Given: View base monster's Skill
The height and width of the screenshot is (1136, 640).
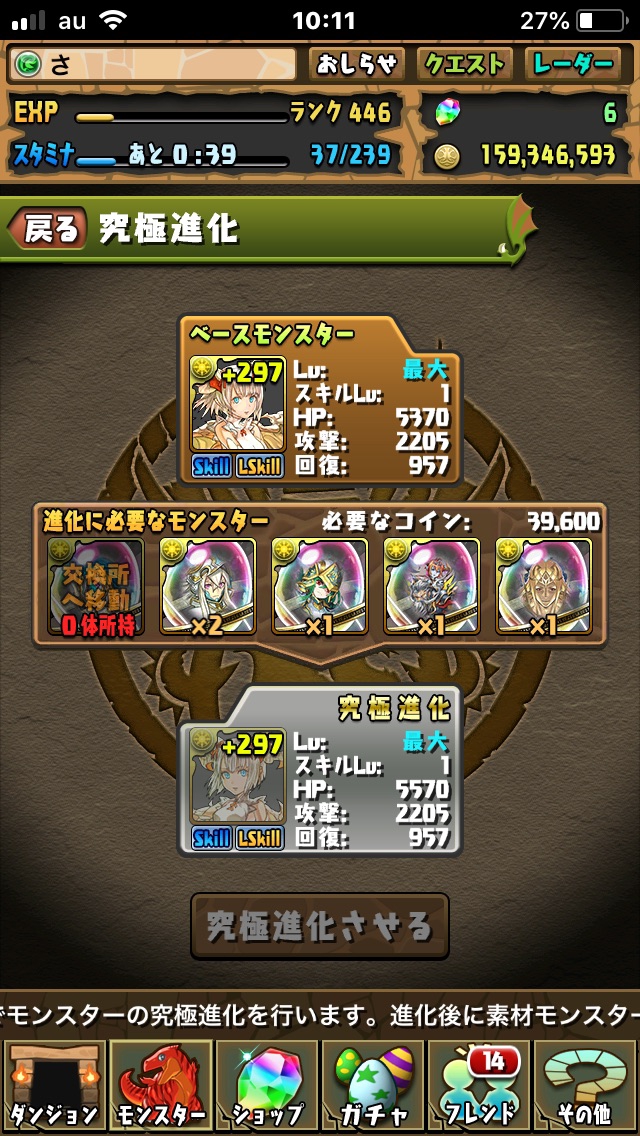Looking at the screenshot, I should click(x=211, y=466).
